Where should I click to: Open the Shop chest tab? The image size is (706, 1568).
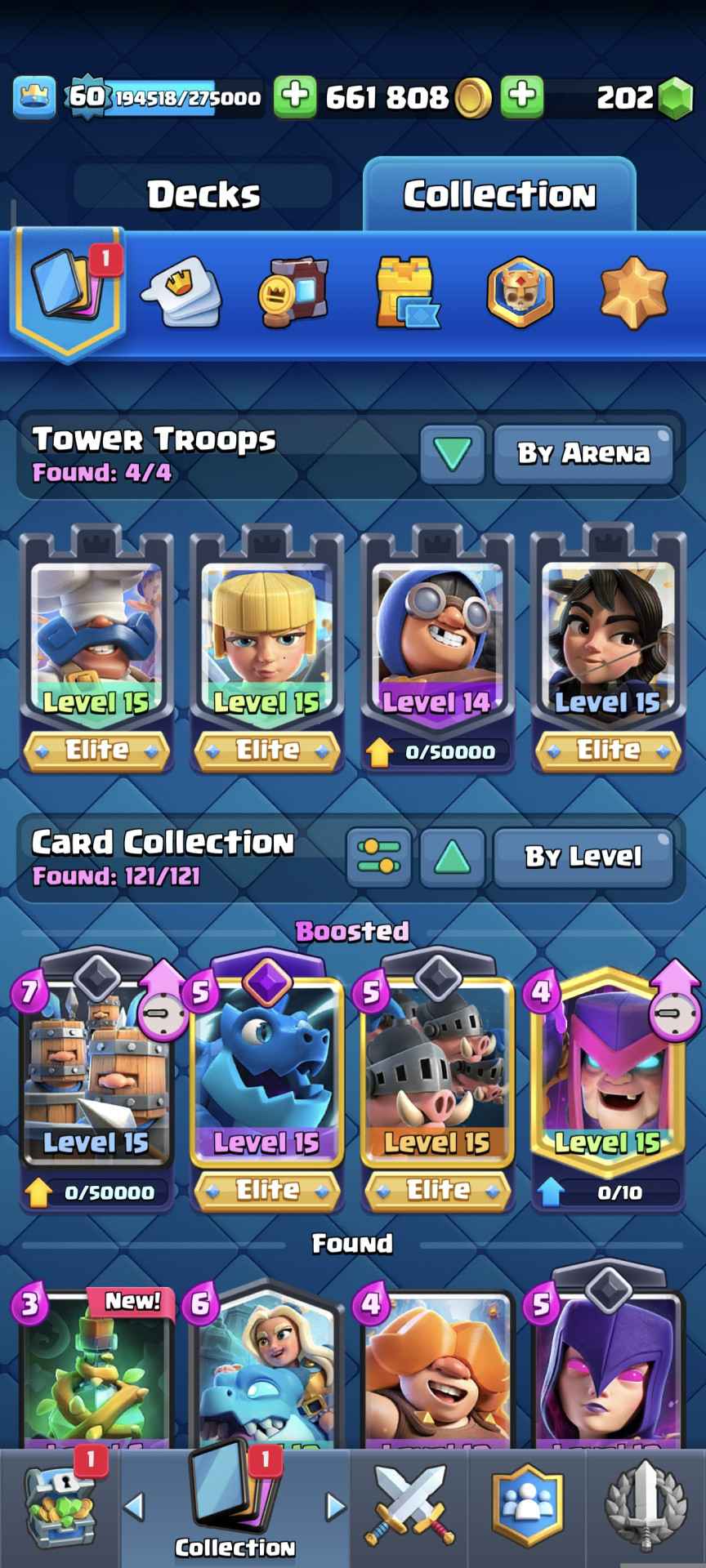(x=60, y=1505)
